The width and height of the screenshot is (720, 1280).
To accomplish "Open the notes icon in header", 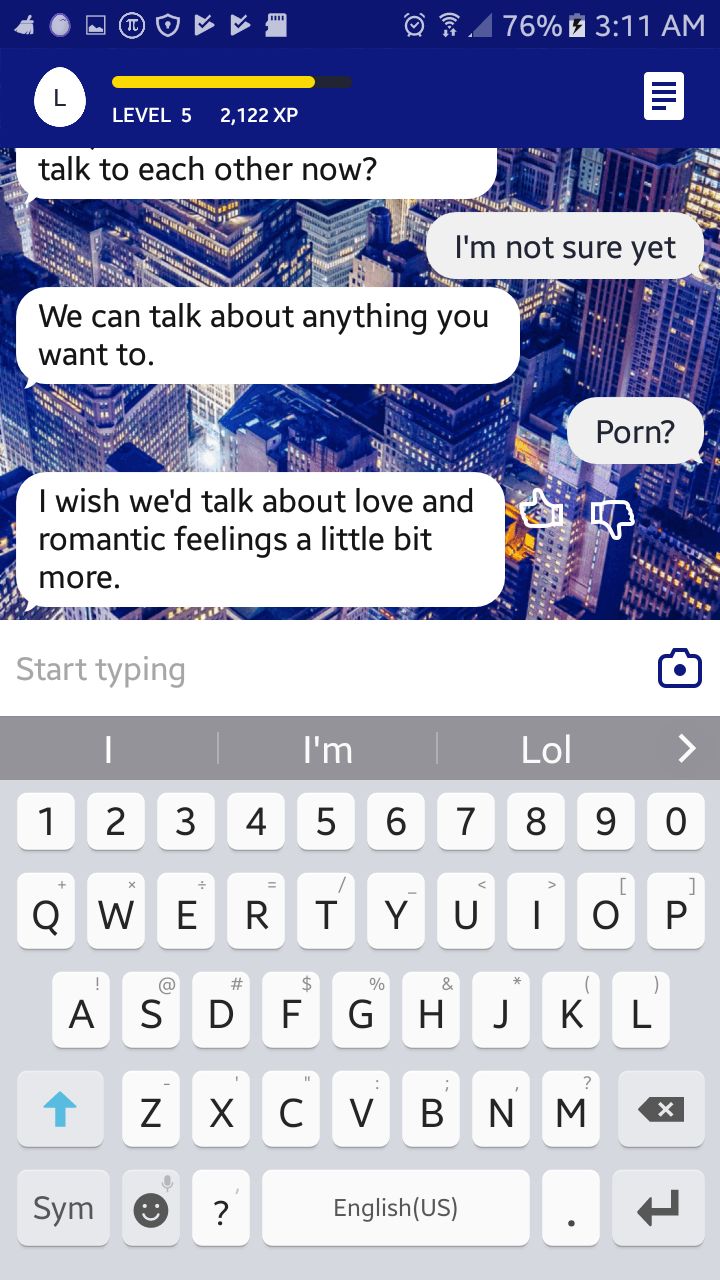I will tap(664, 97).
